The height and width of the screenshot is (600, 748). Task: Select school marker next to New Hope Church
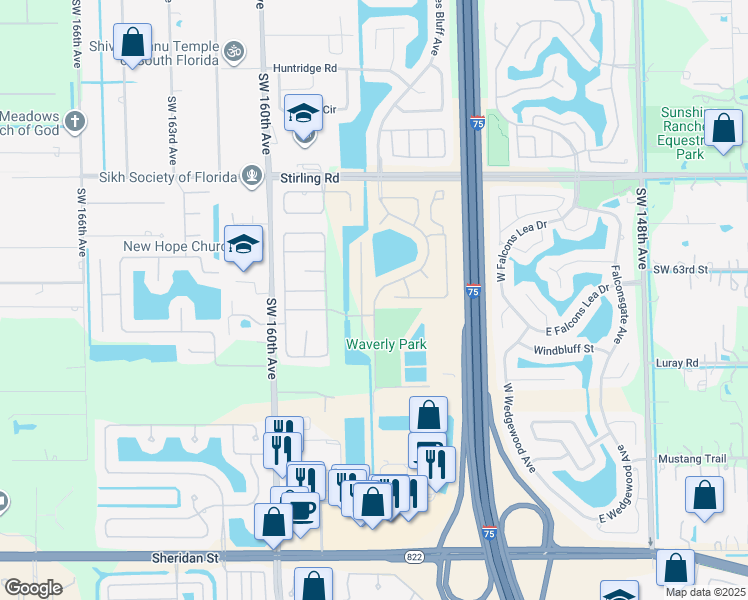(243, 247)
